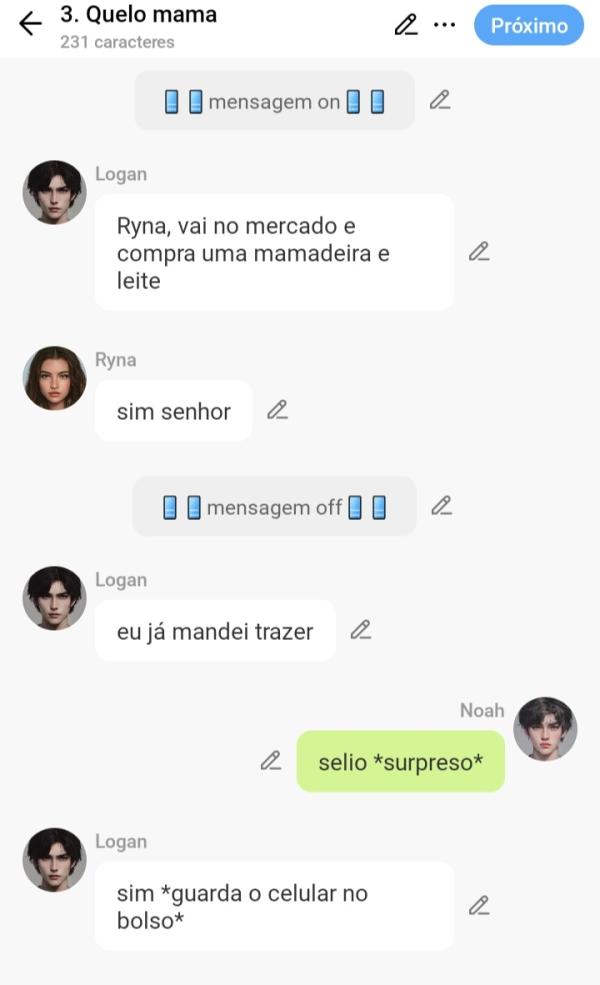Tap the Próximo button
This screenshot has width=600, height=985.
click(528, 26)
